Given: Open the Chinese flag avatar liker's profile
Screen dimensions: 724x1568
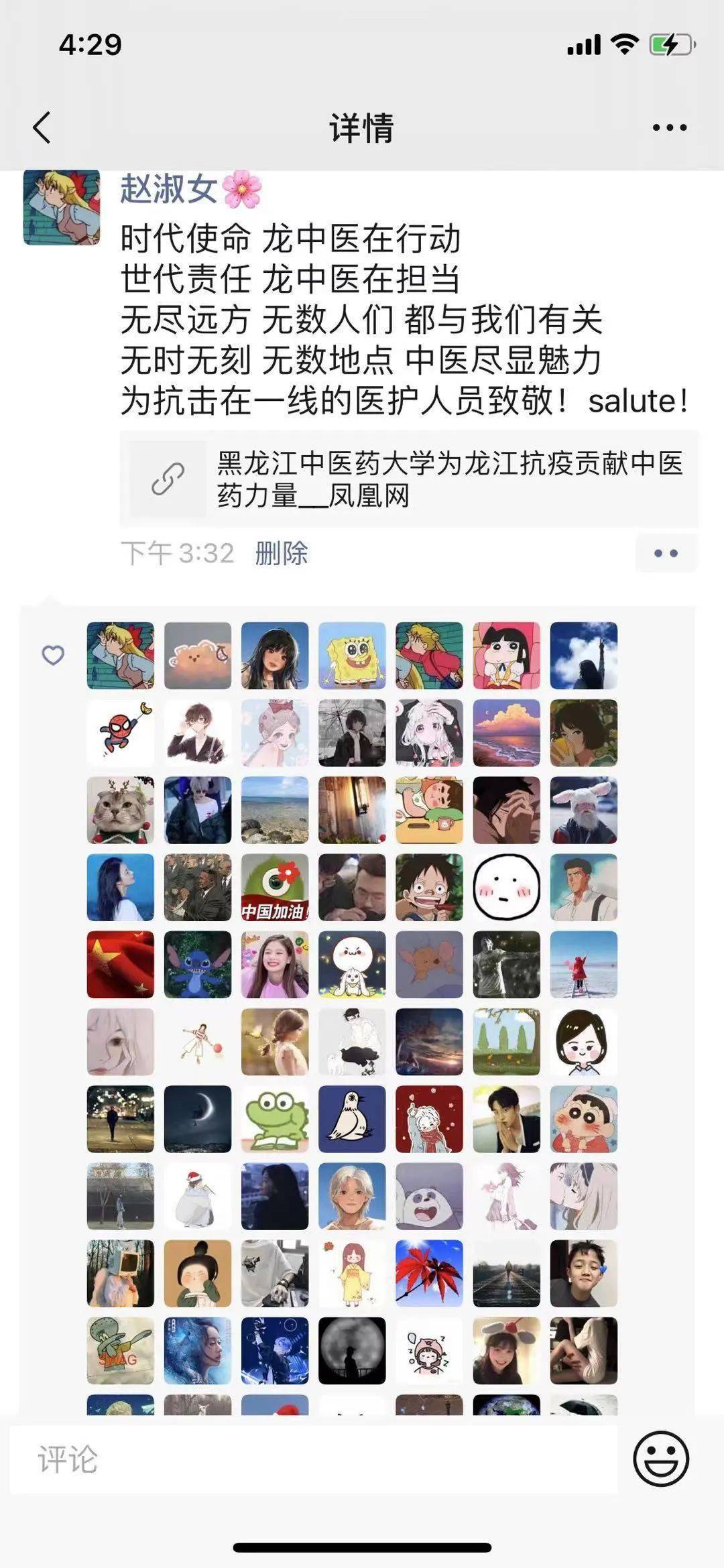Looking at the screenshot, I should click(x=121, y=965).
